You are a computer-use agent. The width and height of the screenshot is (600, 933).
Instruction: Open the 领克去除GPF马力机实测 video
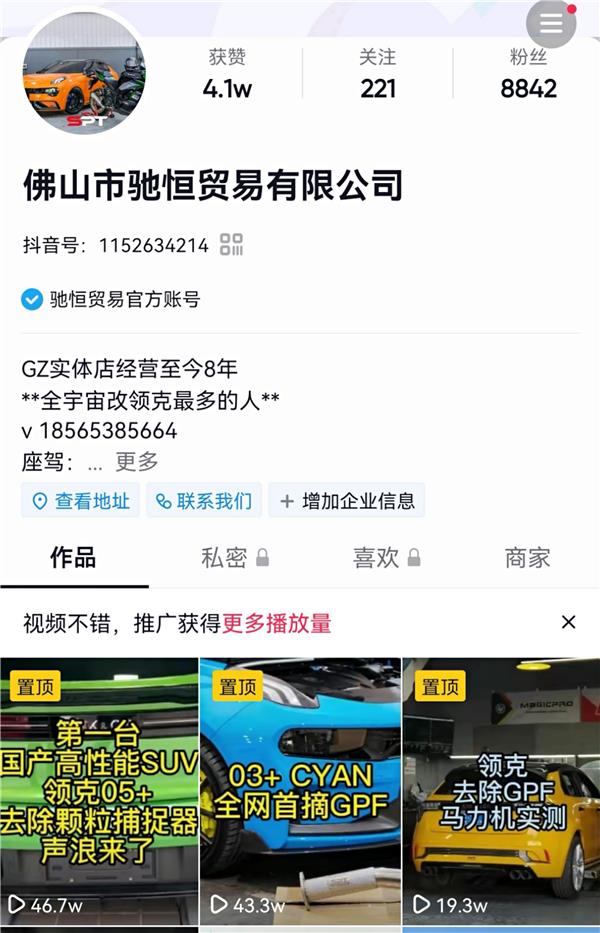point(501,790)
